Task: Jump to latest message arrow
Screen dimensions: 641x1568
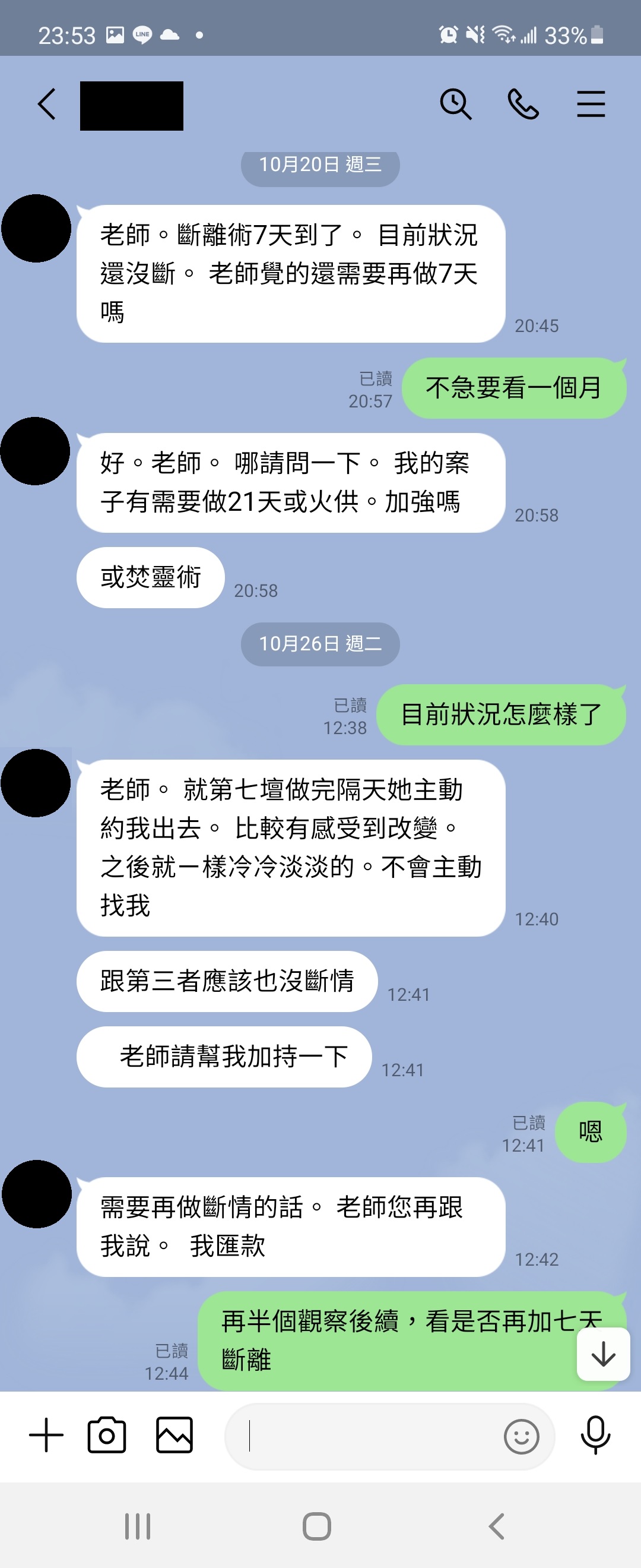Action: (x=602, y=1354)
